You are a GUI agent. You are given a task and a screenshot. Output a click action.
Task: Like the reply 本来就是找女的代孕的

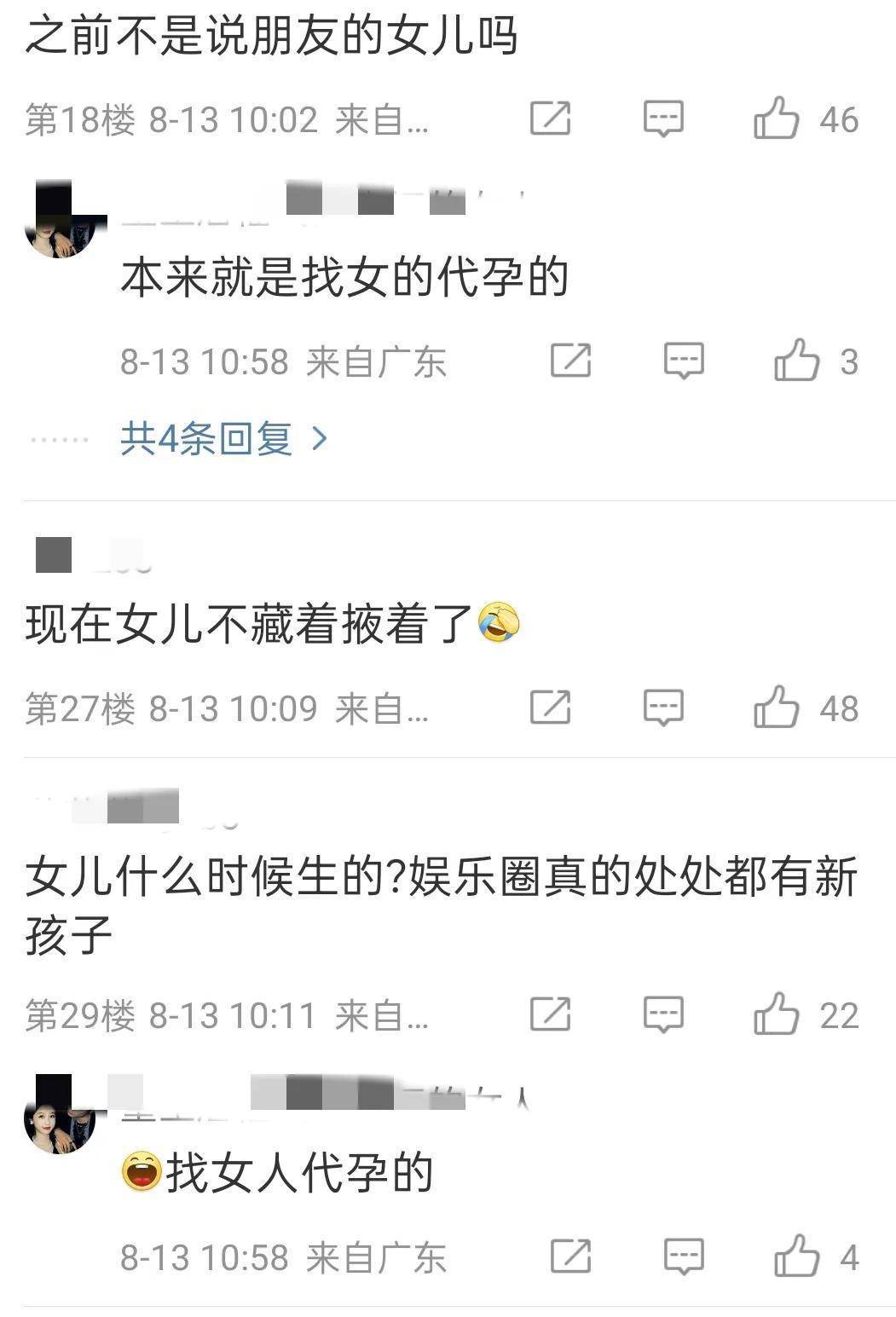(x=796, y=361)
